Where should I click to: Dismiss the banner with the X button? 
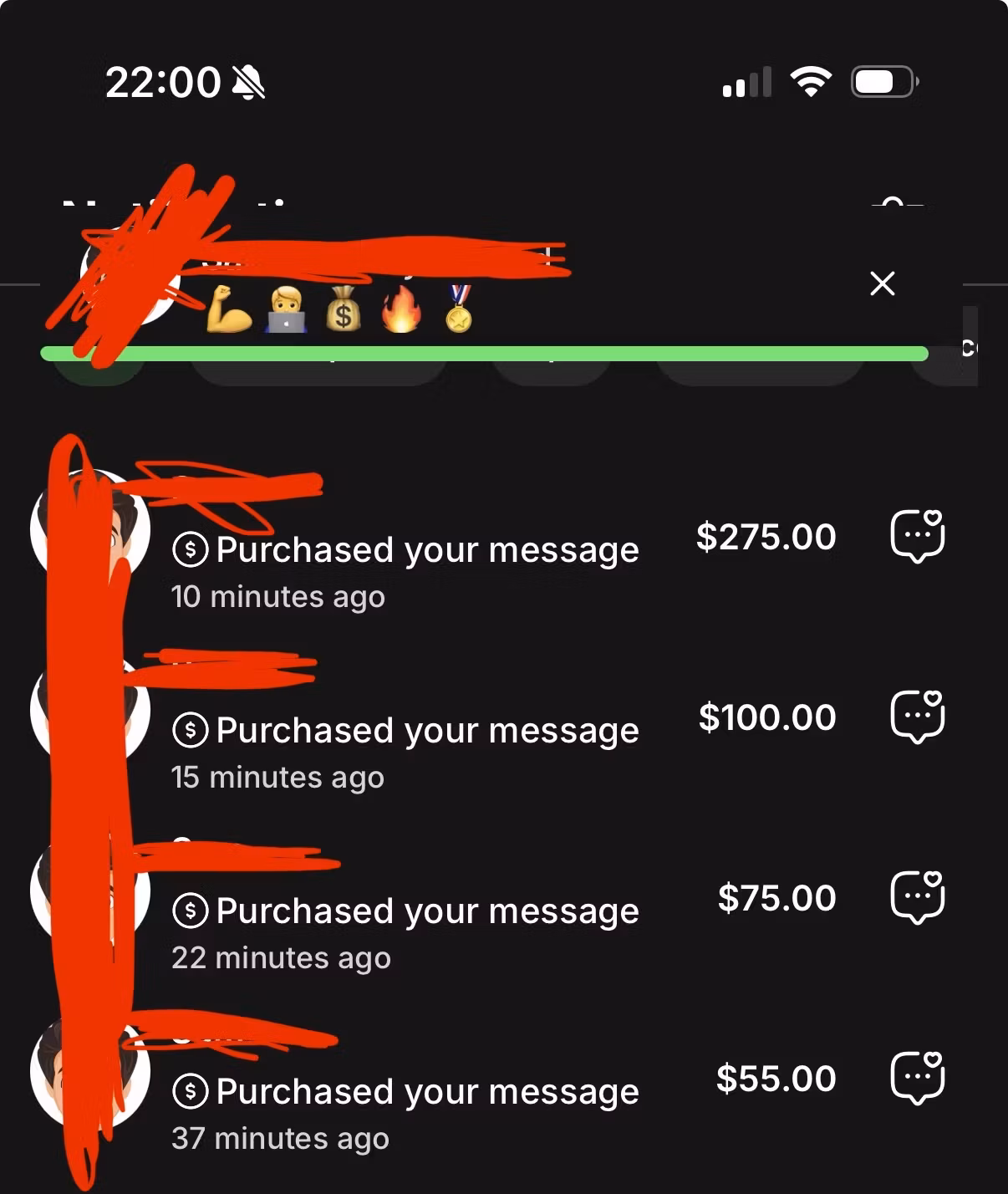[x=882, y=283]
